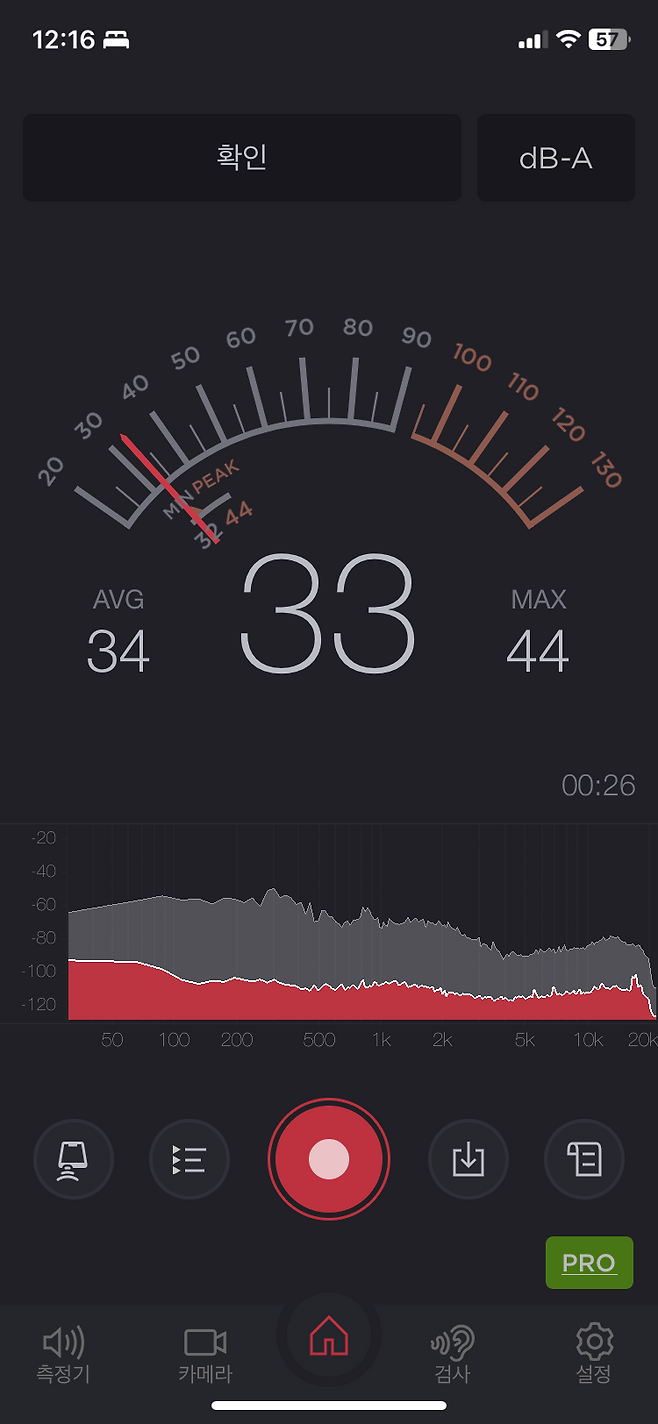Start recording with the red record button

point(329,1160)
